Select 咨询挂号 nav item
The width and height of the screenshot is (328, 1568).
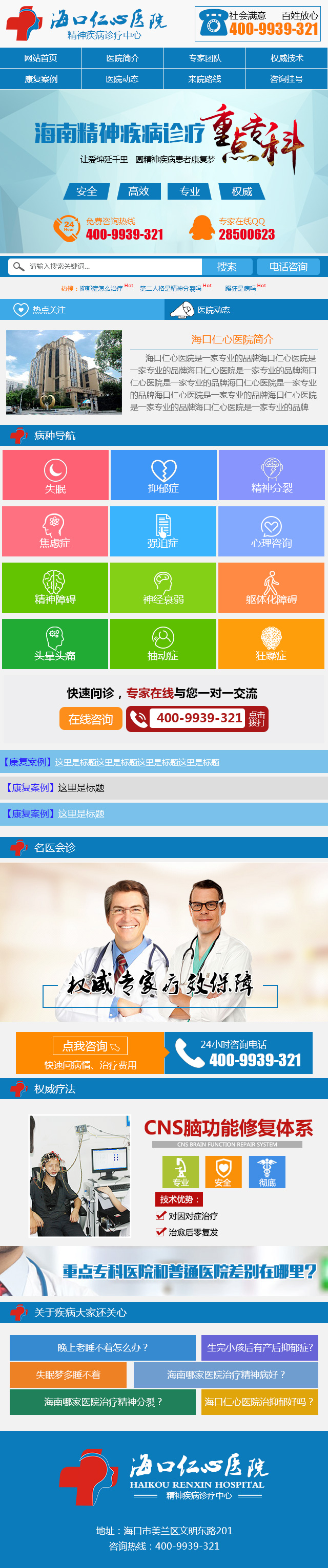pyautogui.click(x=286, y=79)
